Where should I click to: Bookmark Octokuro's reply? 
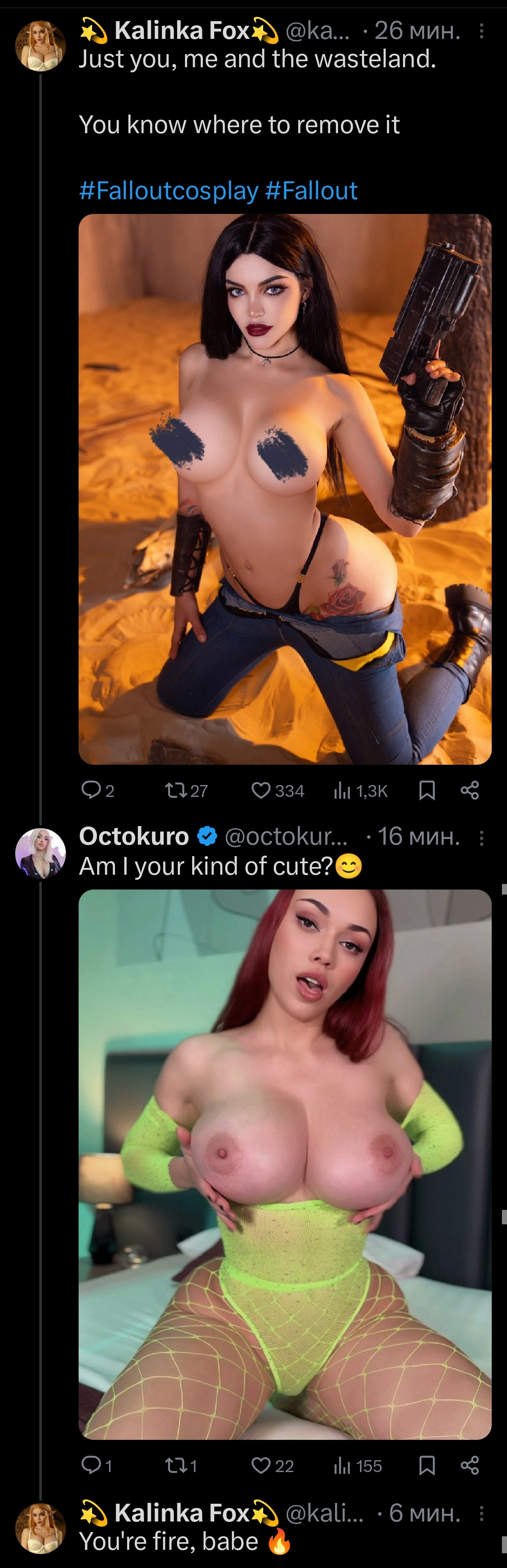pos(427,1465)
